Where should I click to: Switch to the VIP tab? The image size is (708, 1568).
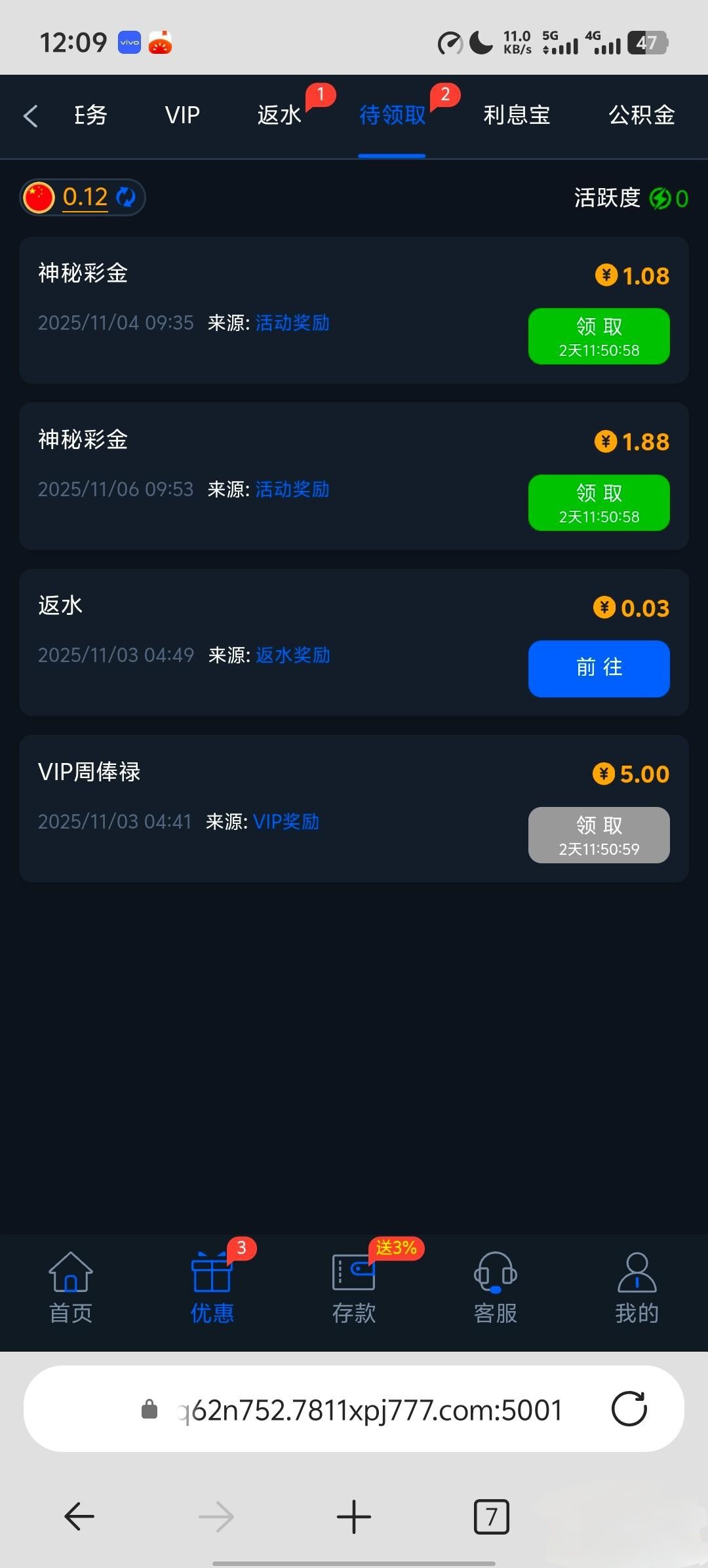[x=182, y=115]
